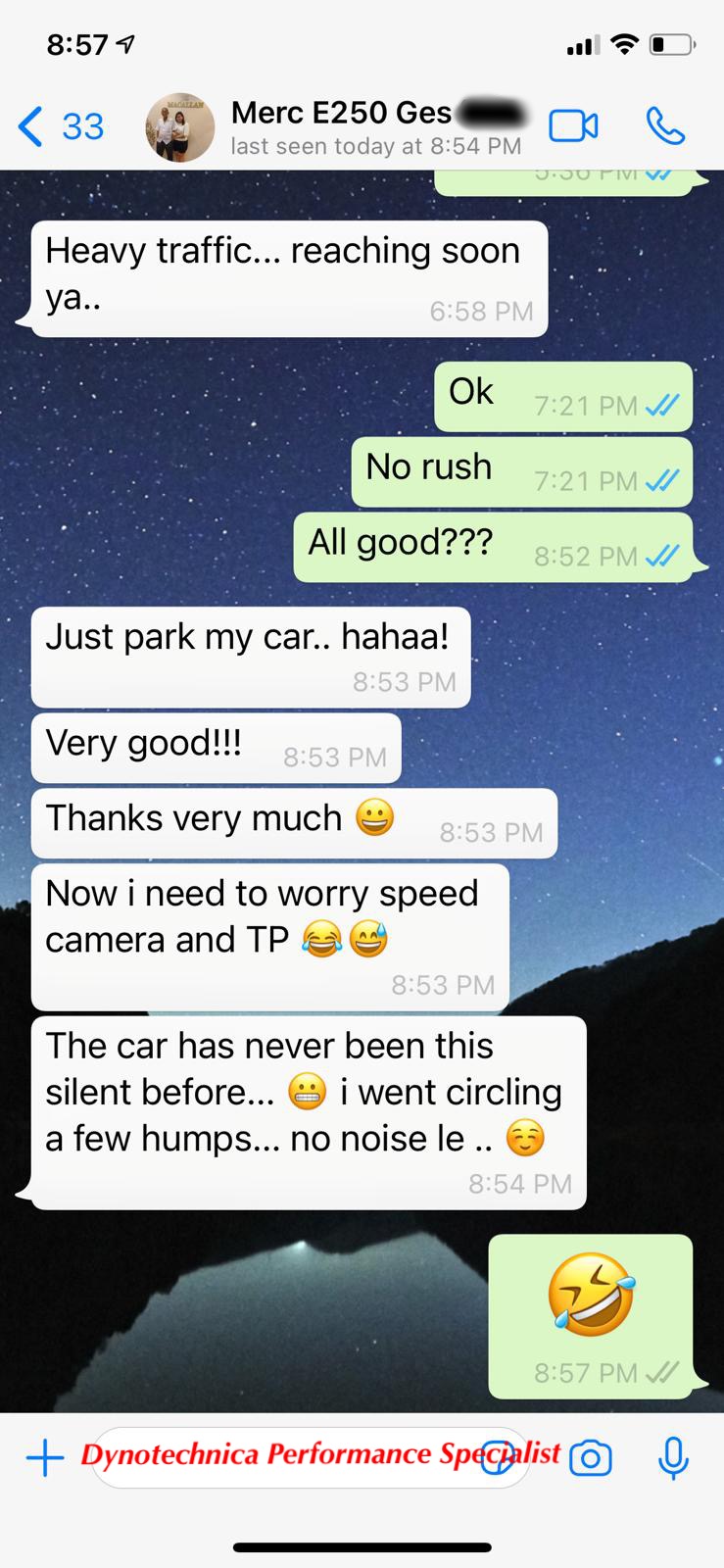Open the camera to send a photo
The width and height of the screenshot is (724, 1568).
point(590,1458)
